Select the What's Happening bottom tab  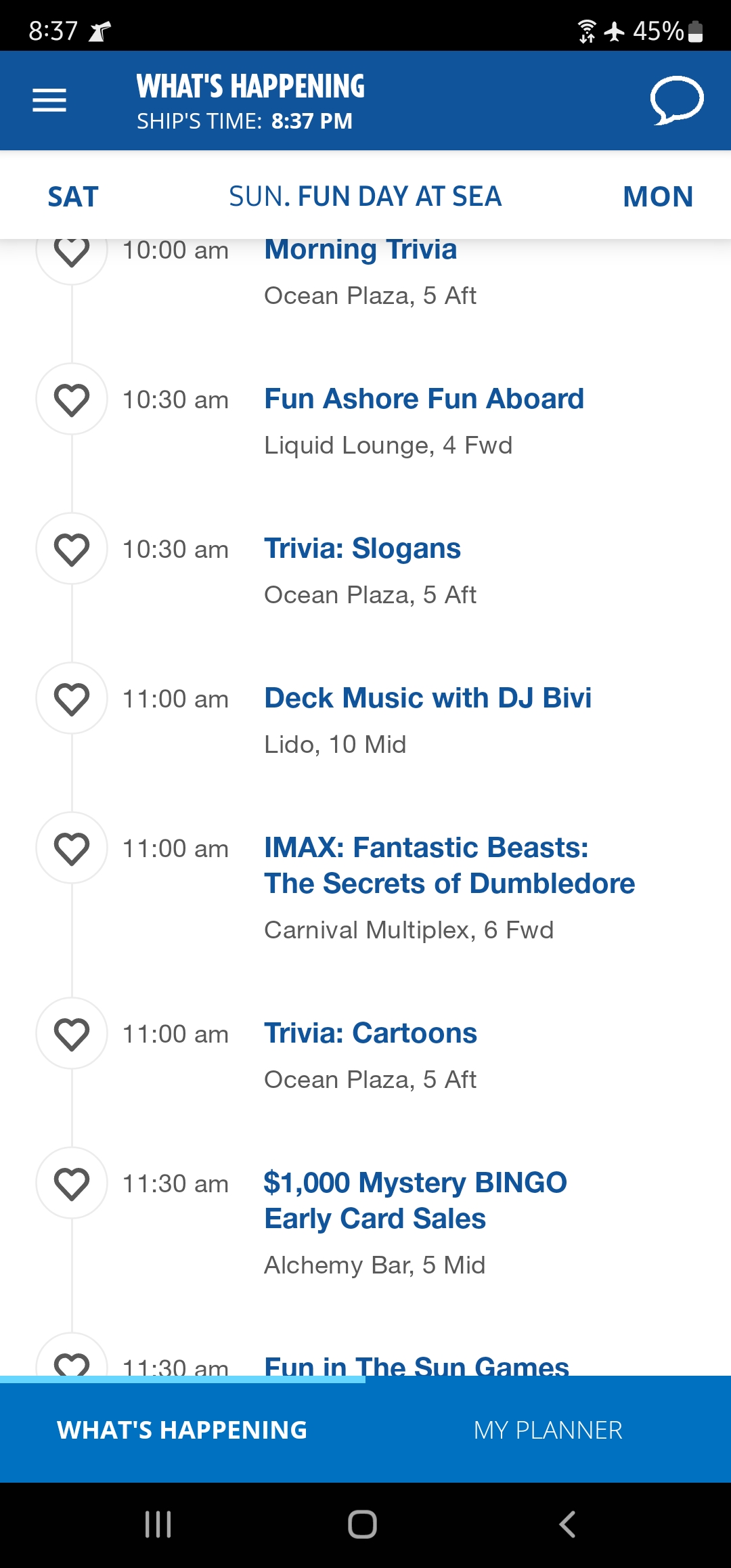183,1430
